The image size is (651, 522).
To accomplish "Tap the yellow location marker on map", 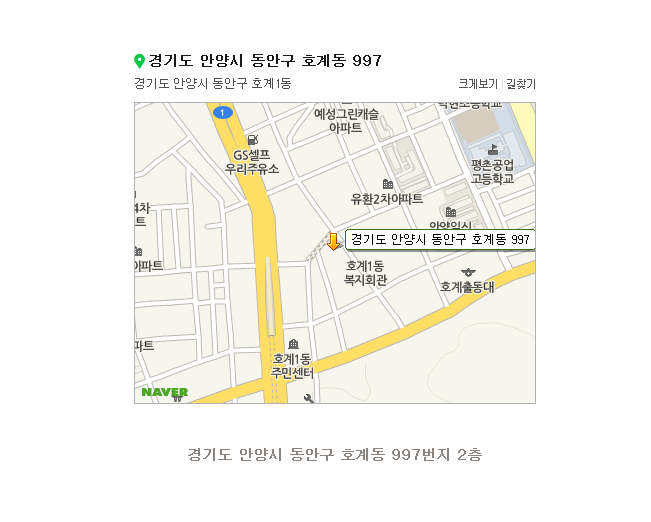I will (334, 241).
